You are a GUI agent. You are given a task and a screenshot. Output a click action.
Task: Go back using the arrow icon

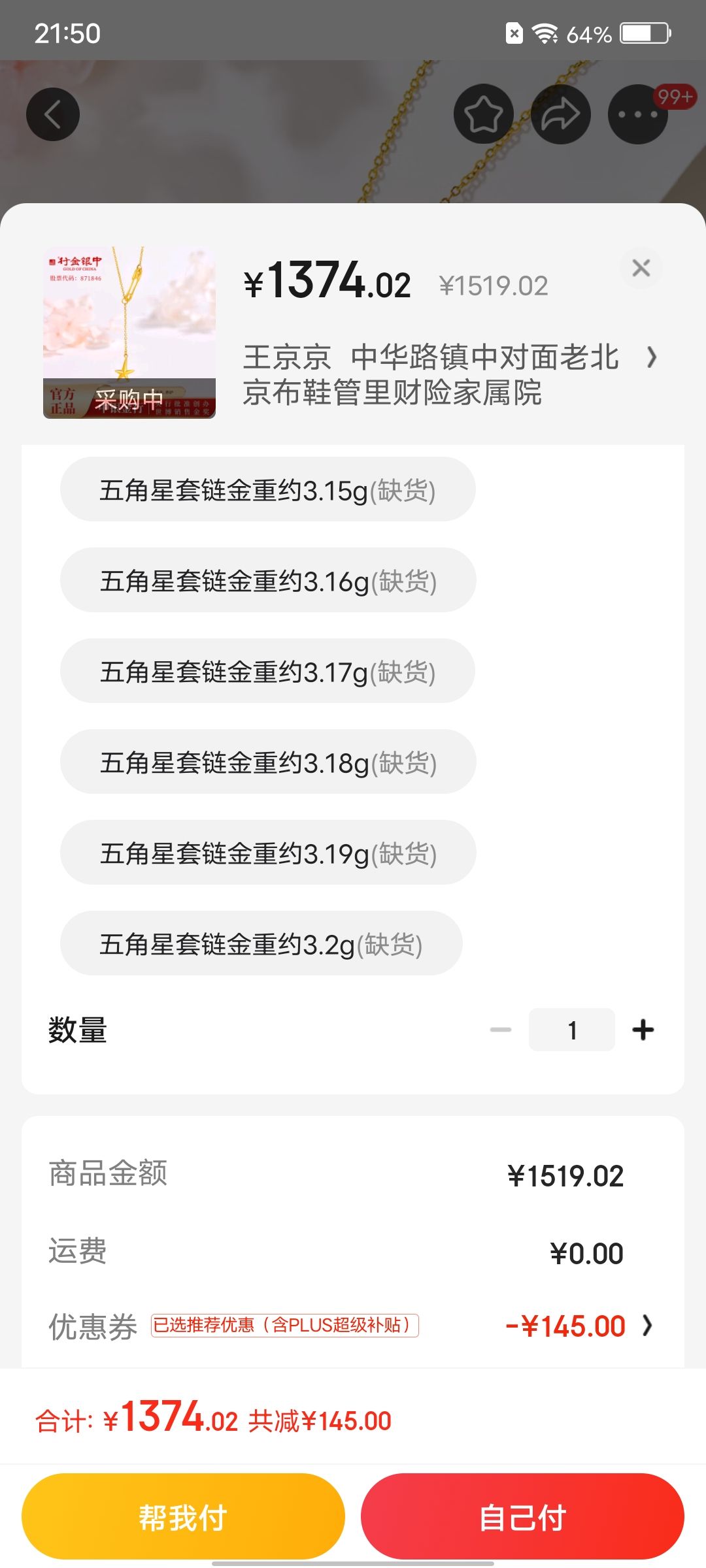(53, 114)
